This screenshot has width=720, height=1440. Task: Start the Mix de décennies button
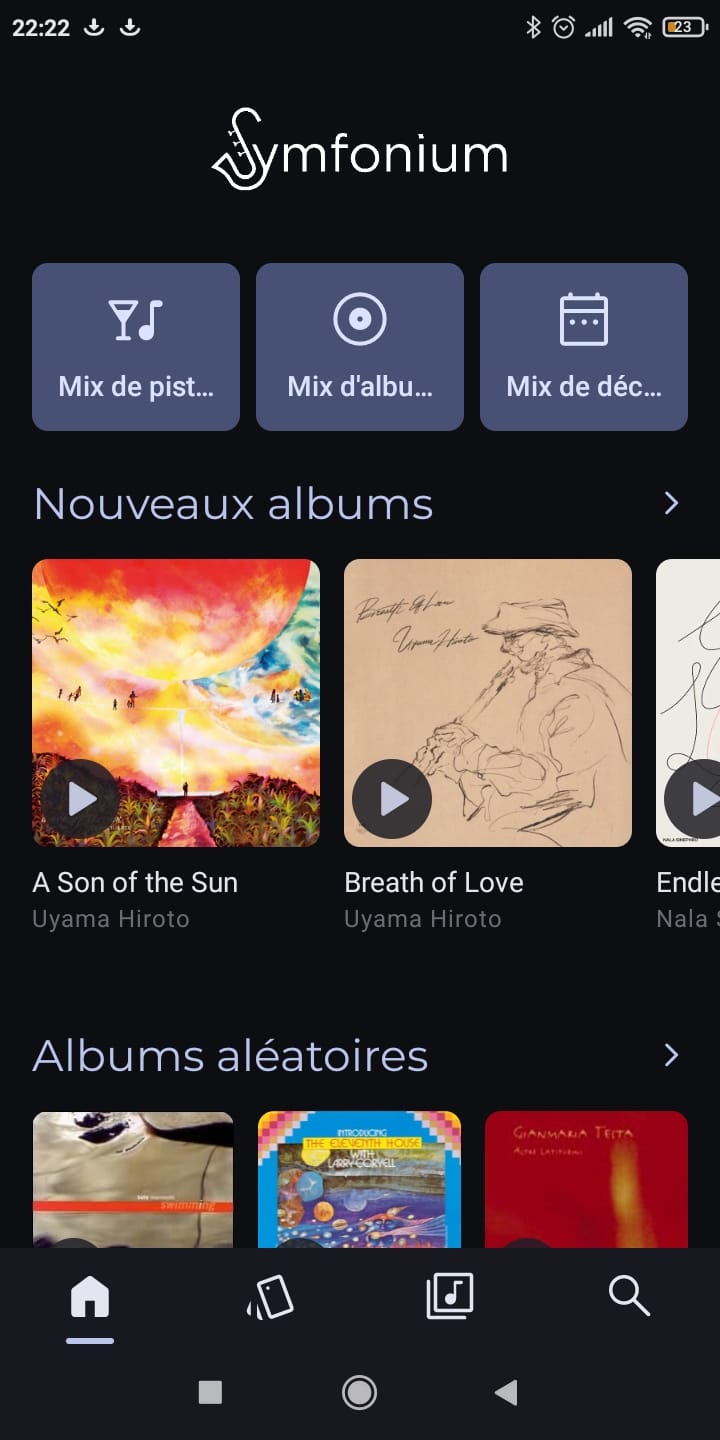click(x=584, y=347)
